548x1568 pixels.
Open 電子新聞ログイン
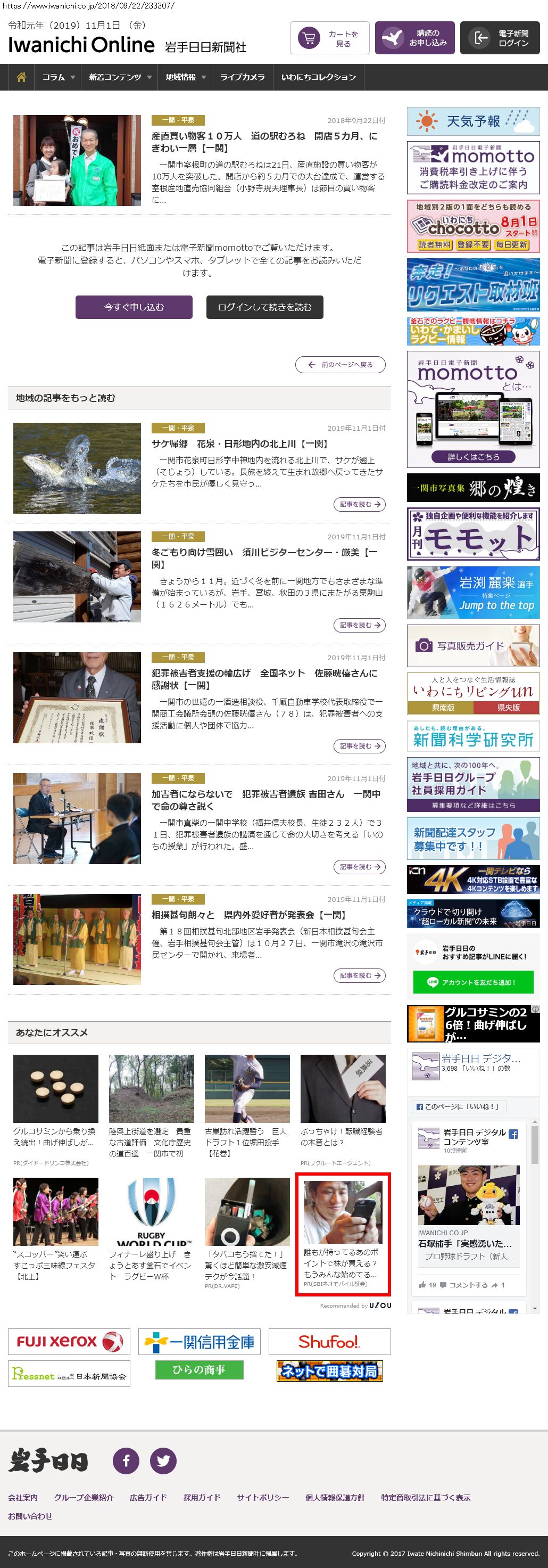(x=500, y=38)
